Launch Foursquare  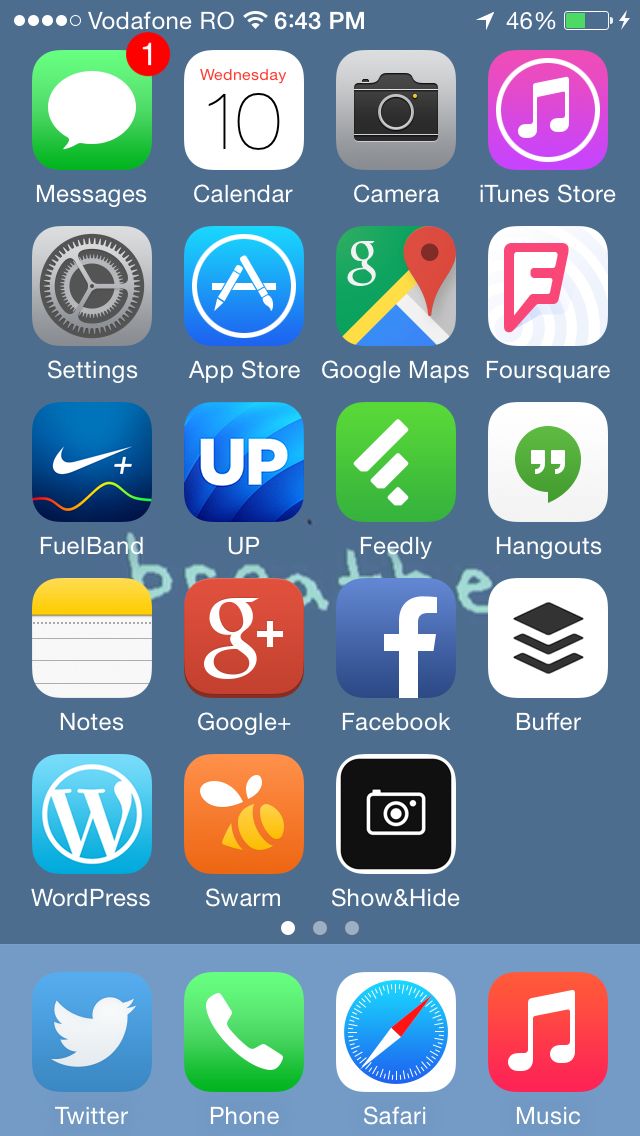pos(548,286)
